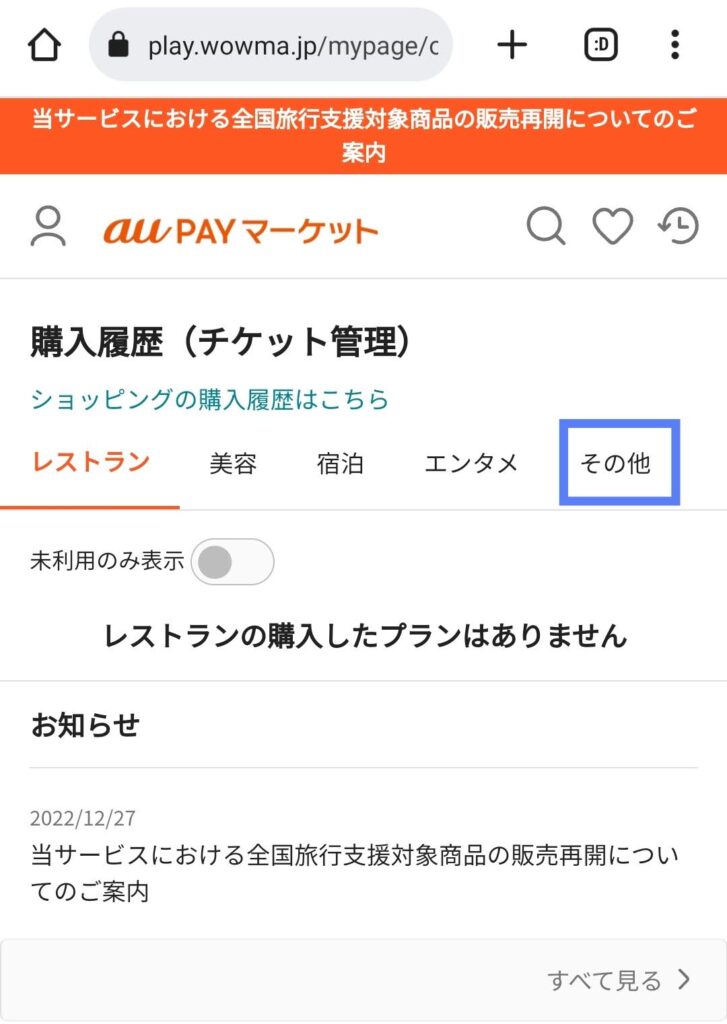Image resolution: width=727 pixels, height=1024 pixels.
Task: Select the レストラン tab
Action: tap(90, 463)
